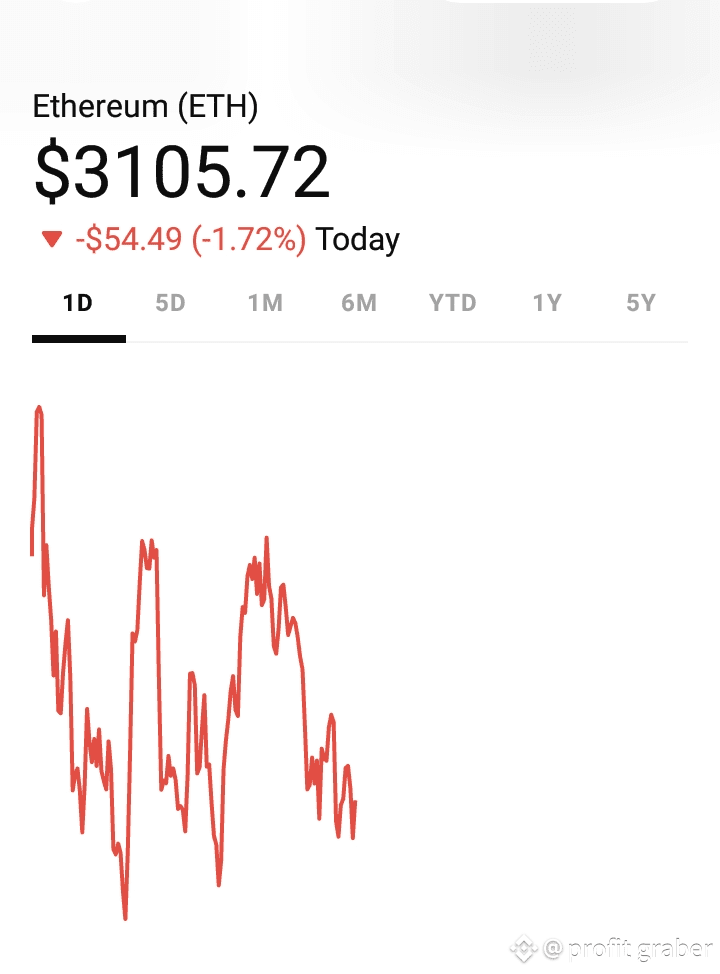The width and height of the screenshot is (720, 974).
Task: View the YTD price chart
Action: tap(453, 303)
